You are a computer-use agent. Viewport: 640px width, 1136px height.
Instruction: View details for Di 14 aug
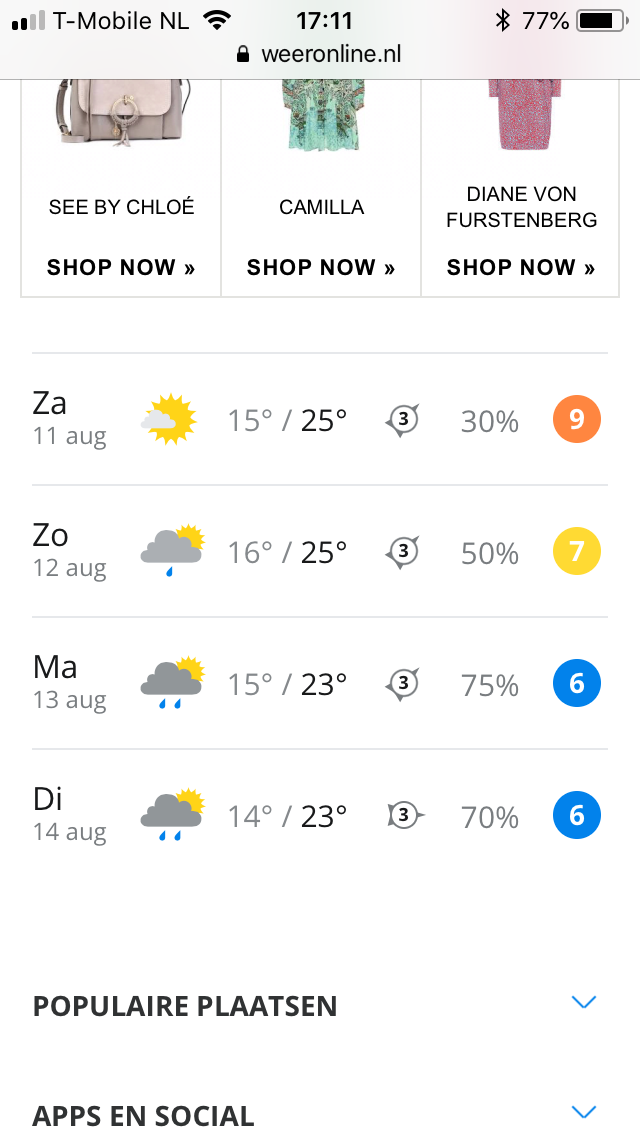(x=320, y=816)
